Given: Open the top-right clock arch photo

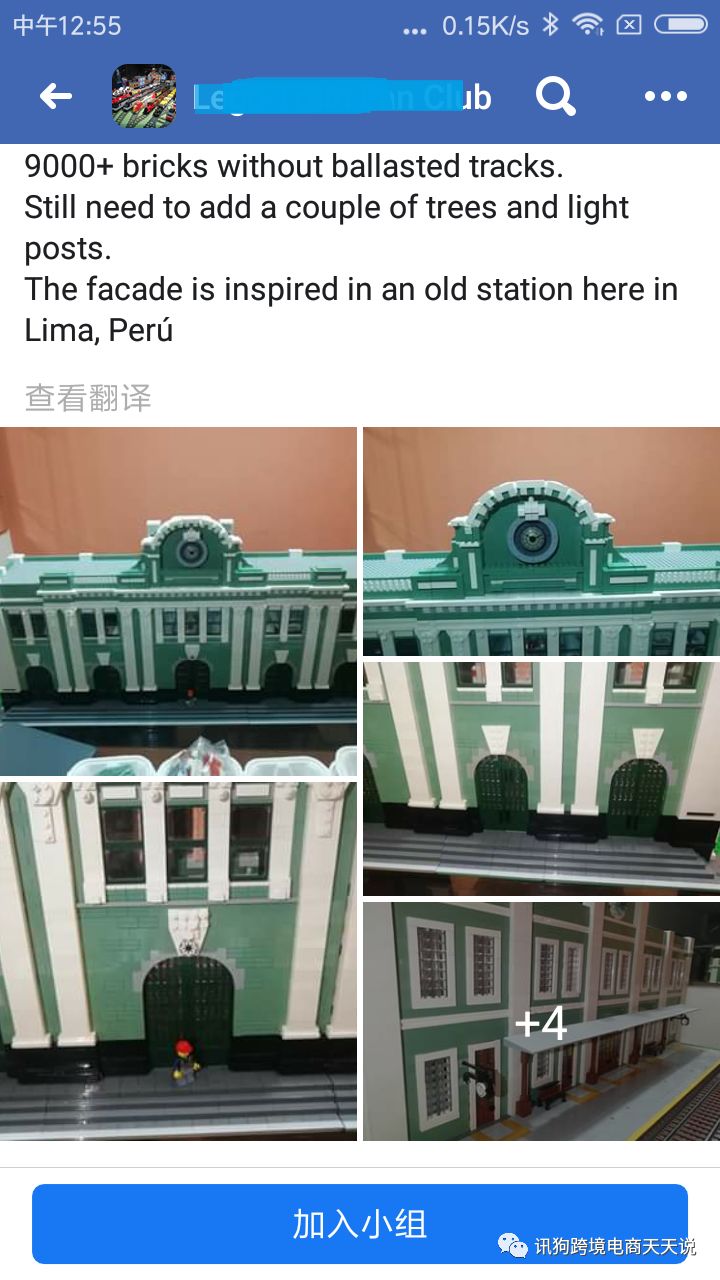Looking at the screenshot, I should coord(541,541).
